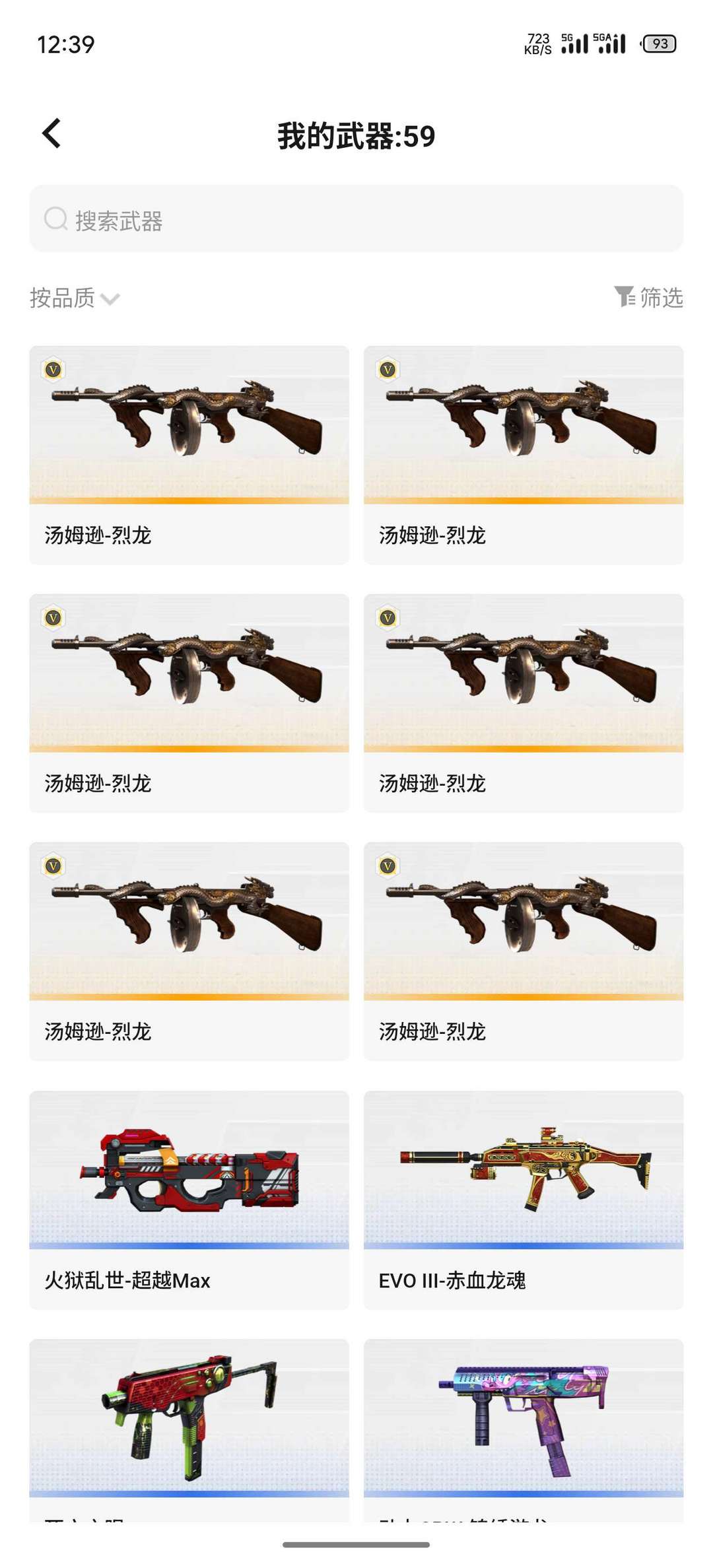The height and width of the screenshot is (1568, 713).
Task: Go back using the back arrow
Action: click(51, 133)
